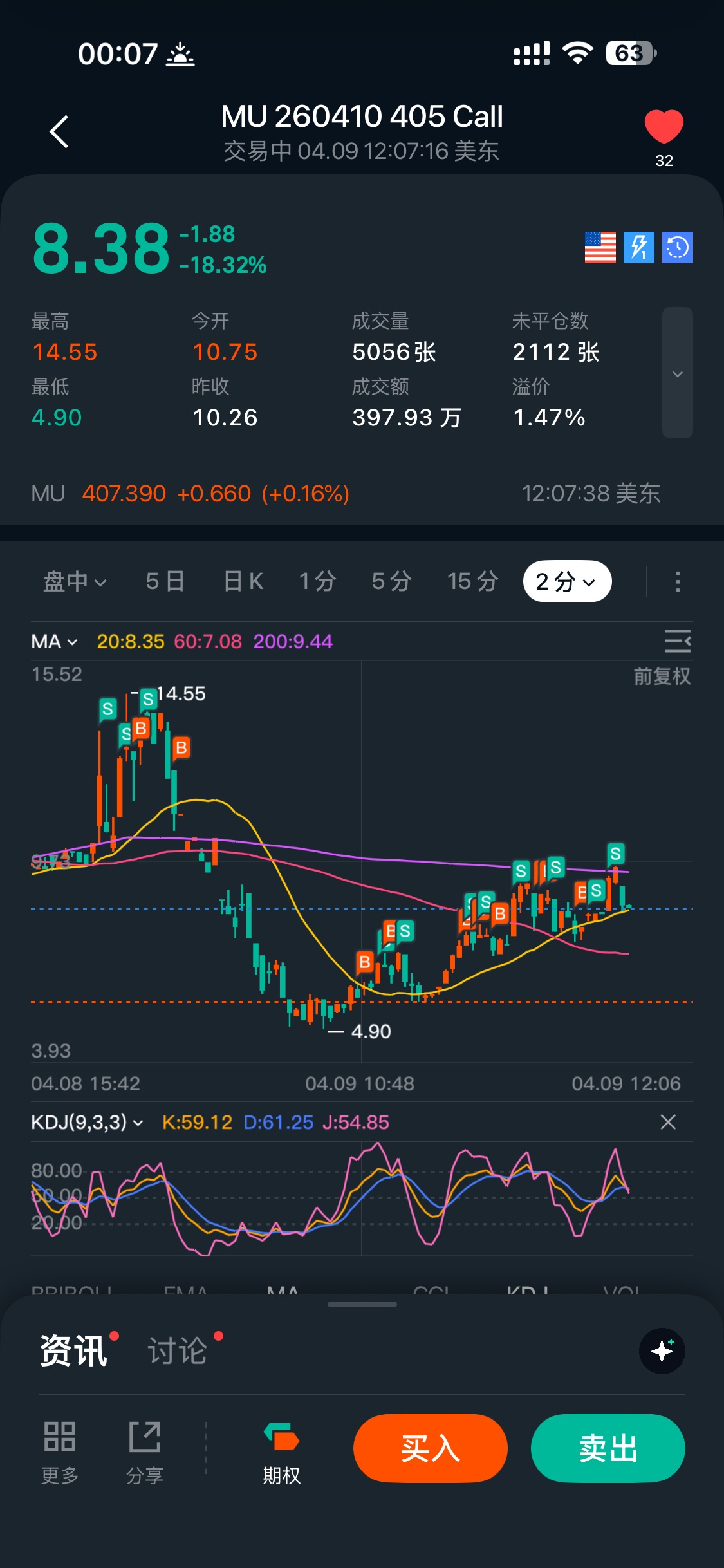Switch chart to 5日 view
The width and height of the screenshot is (724, 1568).
(x=165, y=581)
